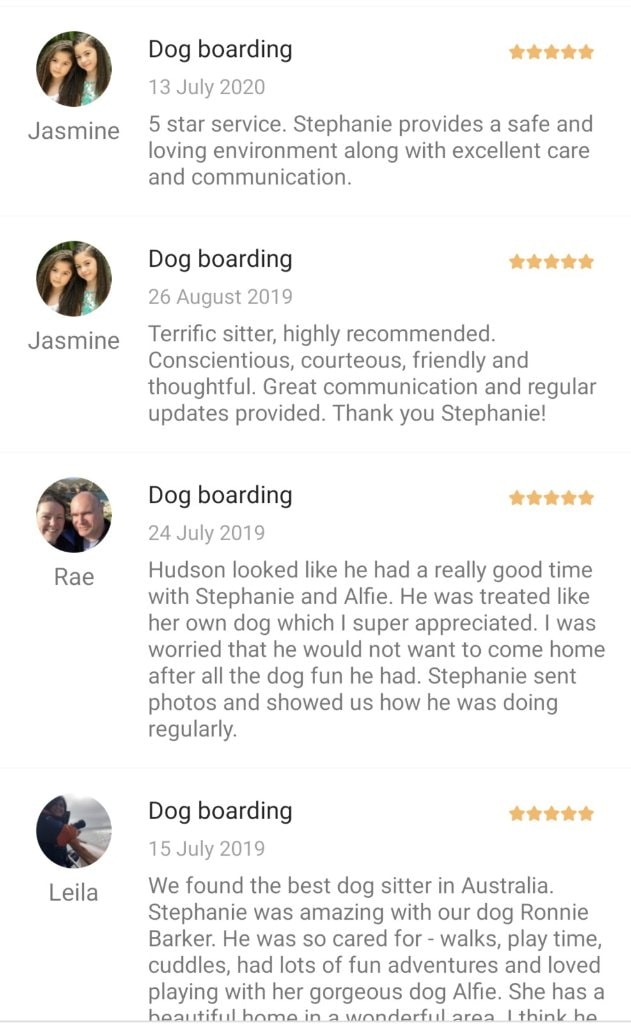Screen dimensions: 631x1024
Task: View Rae's reviewer profile picture
Action: [x=74, y=515]
